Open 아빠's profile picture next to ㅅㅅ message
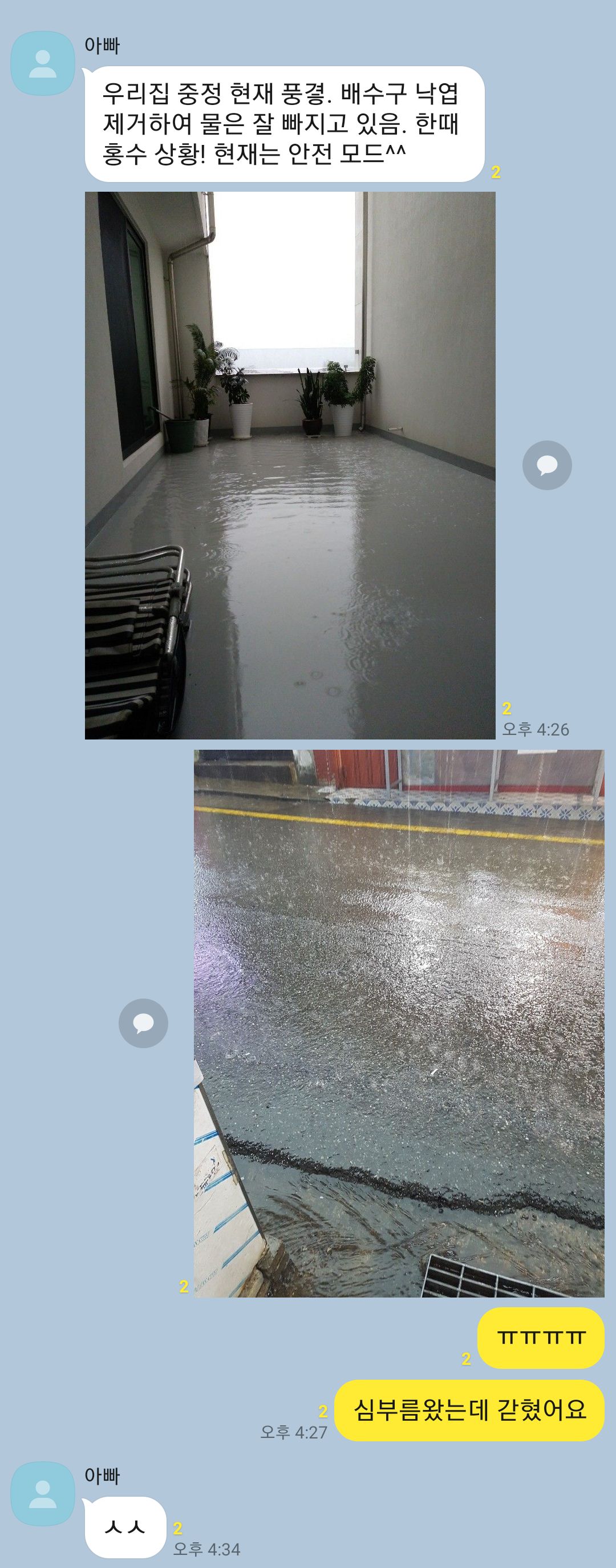The height and width of the screenshot is (1568, 616). [x=43, y=1494]
